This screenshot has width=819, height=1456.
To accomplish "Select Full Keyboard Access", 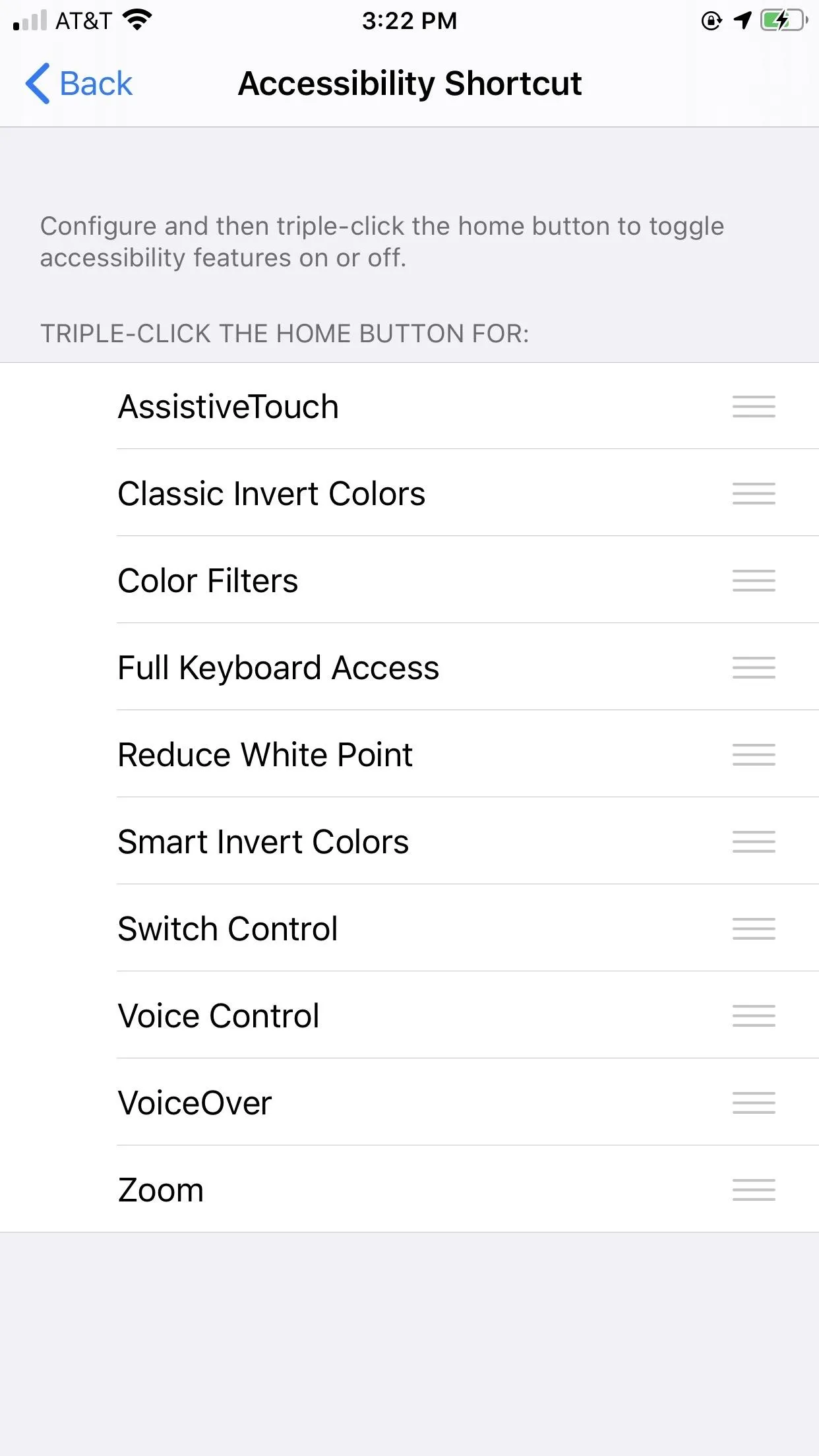I will (409, 667).
